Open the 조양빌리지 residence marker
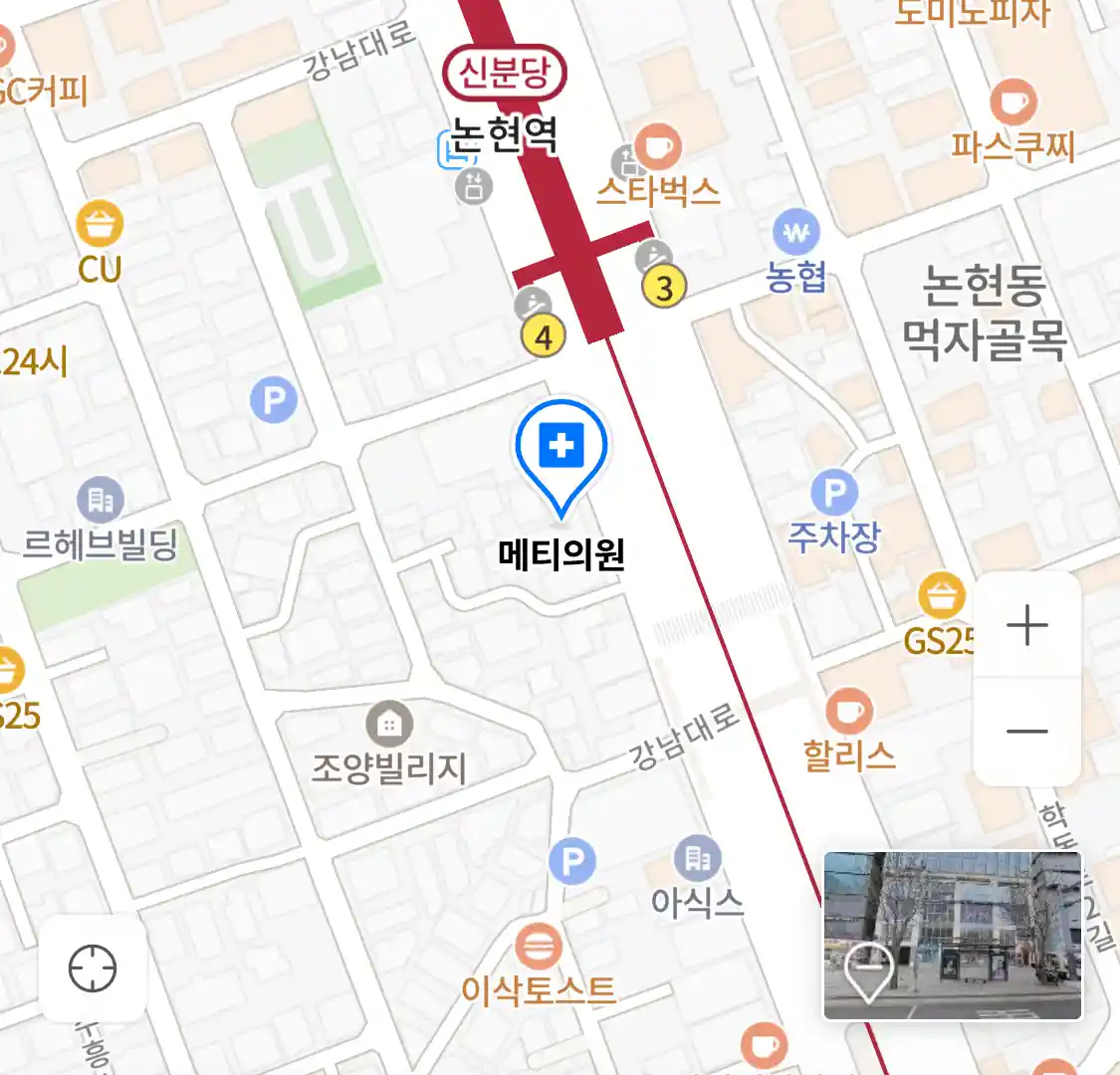This screenshot has width=1120, height=1075. (x=389, y=726)
